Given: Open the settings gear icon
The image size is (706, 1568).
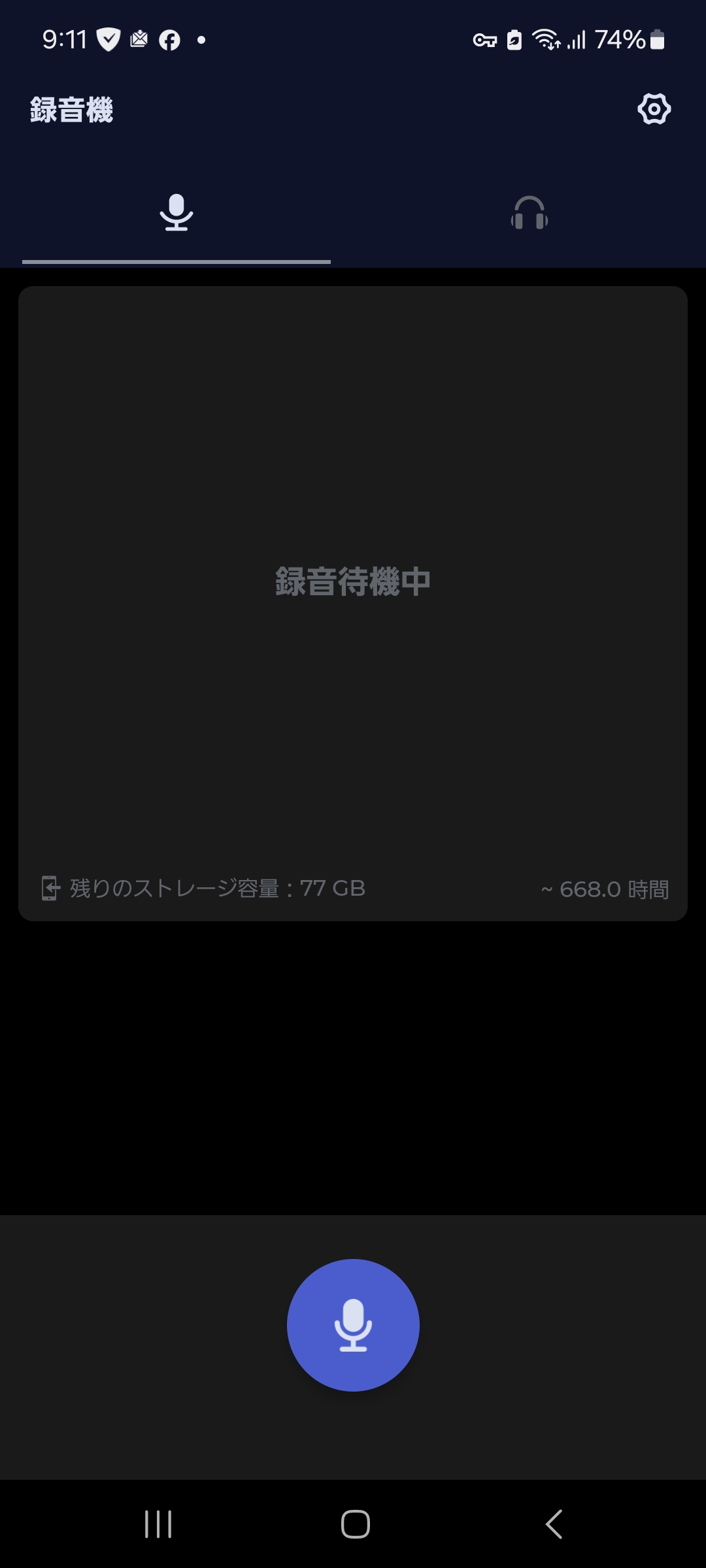Looking at the screenshot, I should [654, 109].
